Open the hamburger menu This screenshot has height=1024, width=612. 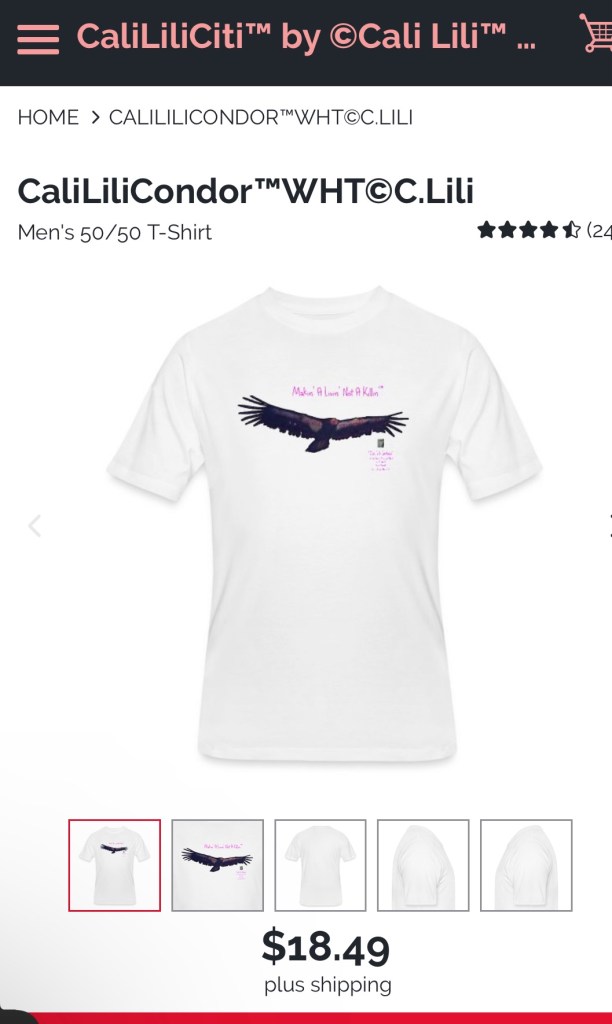point(38,38)
